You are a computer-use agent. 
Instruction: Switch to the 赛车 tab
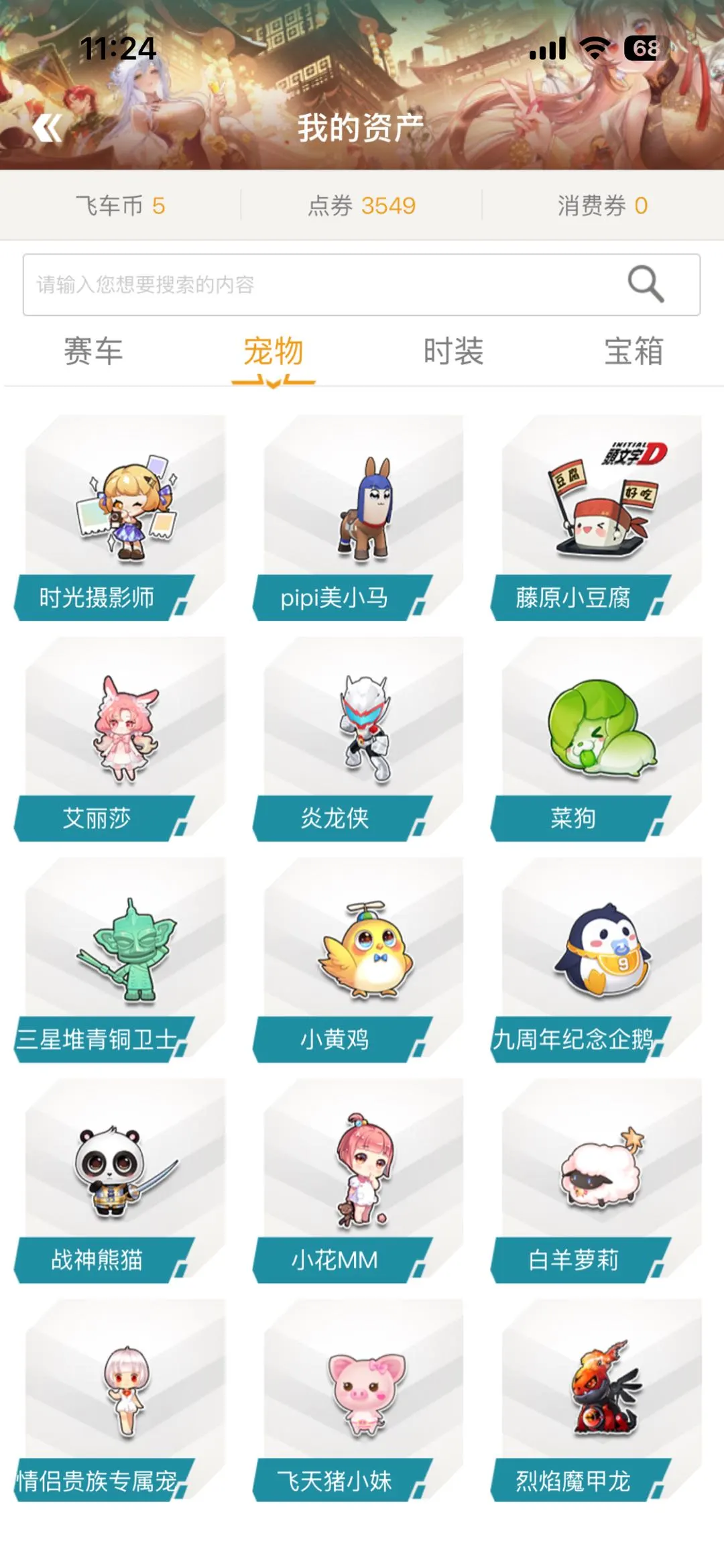[93, 351]
